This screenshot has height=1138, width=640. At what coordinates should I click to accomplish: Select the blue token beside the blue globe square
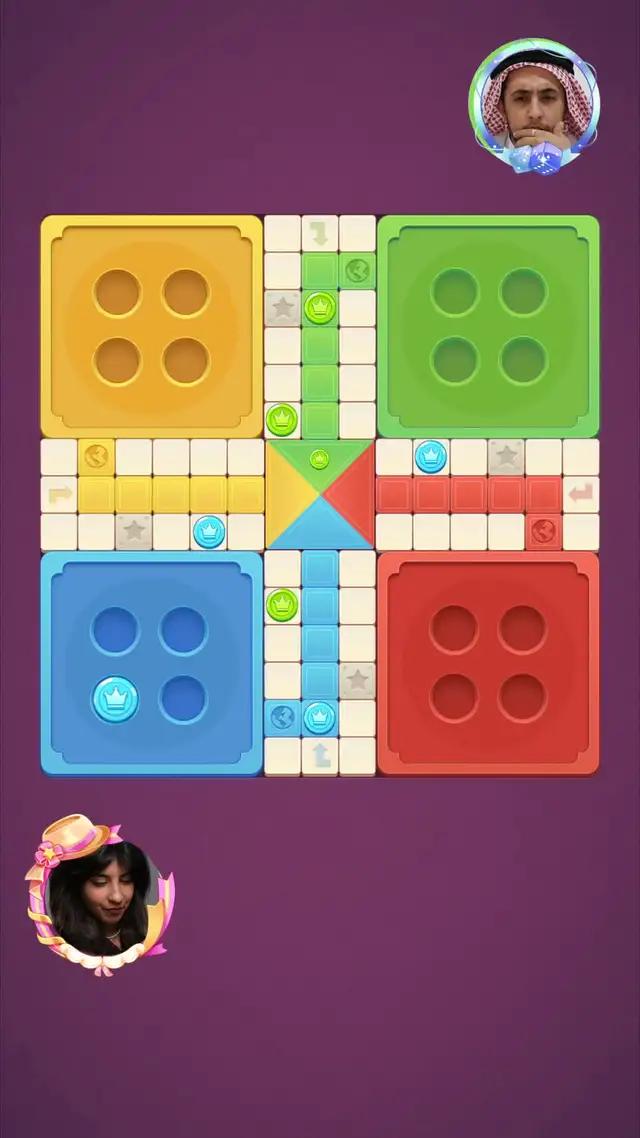[x=319, y=717]
